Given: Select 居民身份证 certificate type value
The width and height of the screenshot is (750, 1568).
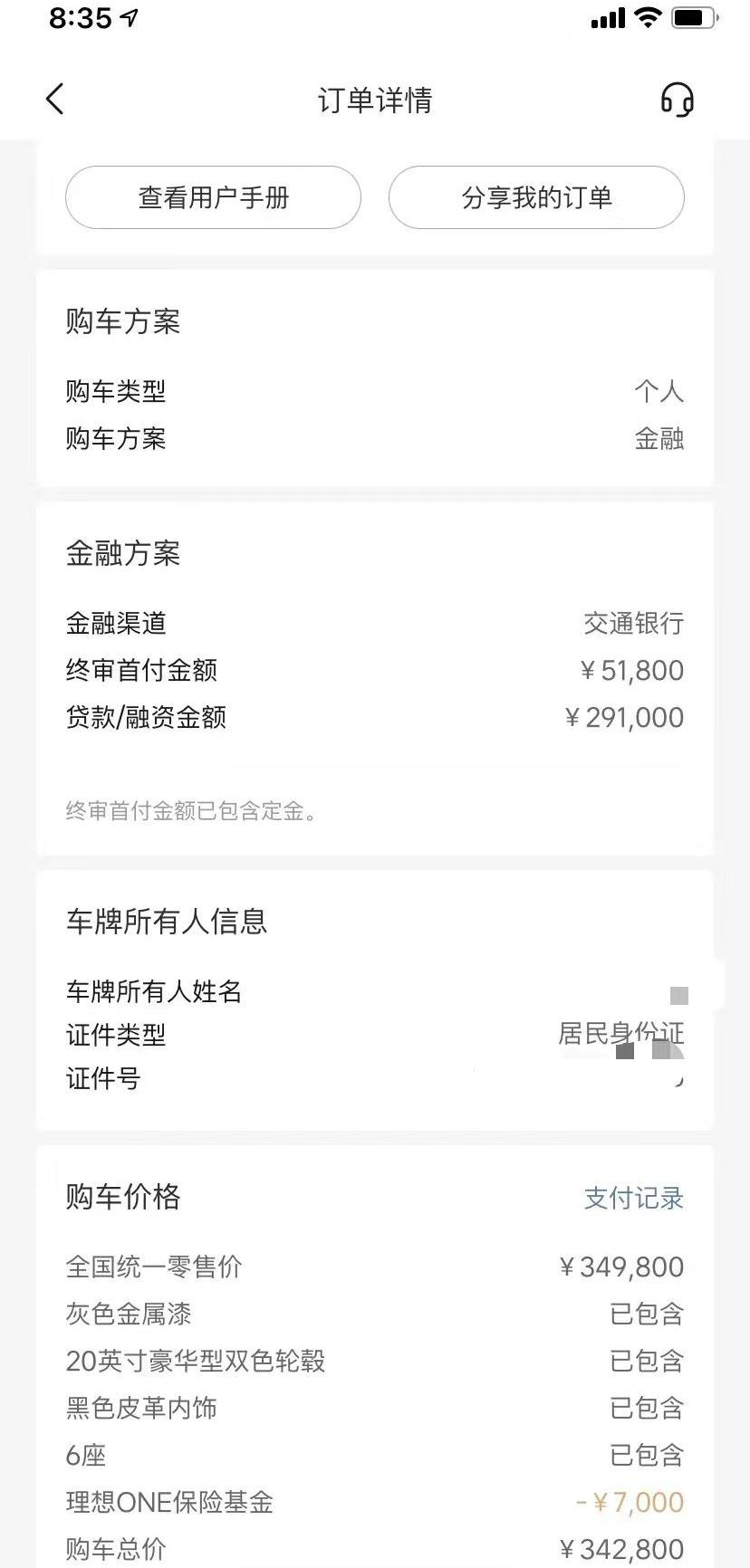Looking at the screenshot, I should 623,1035.
